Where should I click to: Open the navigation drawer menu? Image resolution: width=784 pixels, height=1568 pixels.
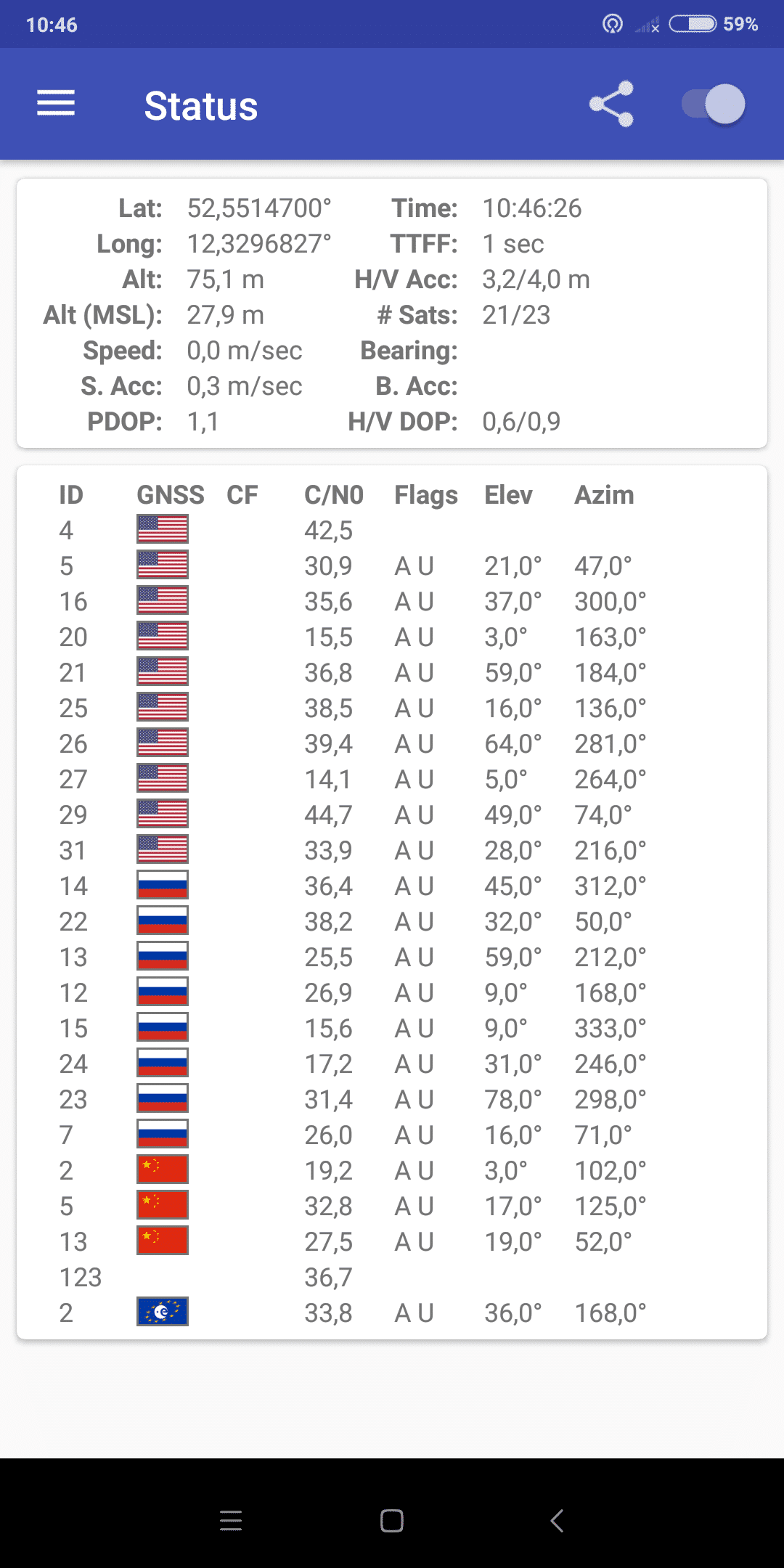point(56,104)
